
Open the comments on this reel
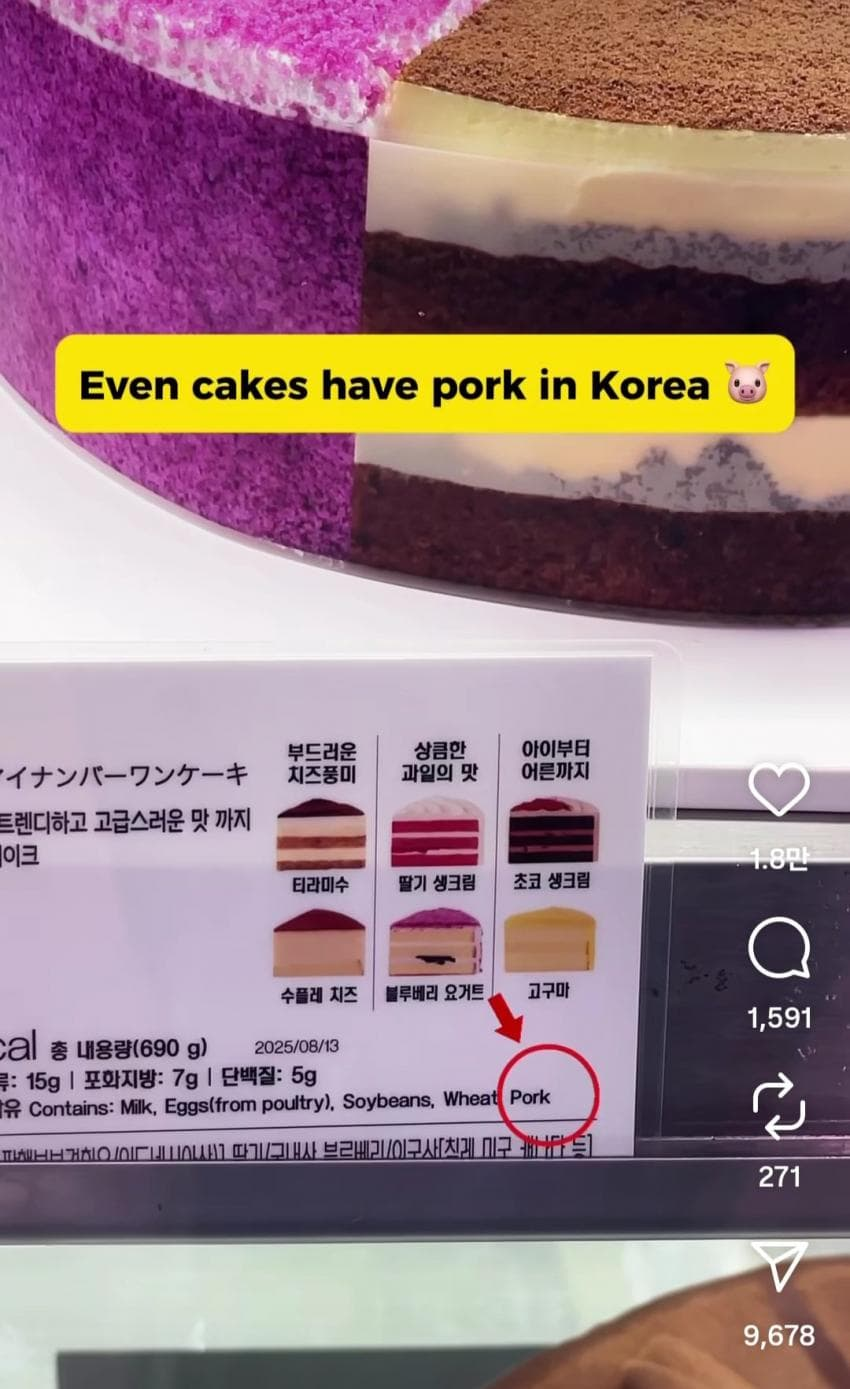[778, 951]
